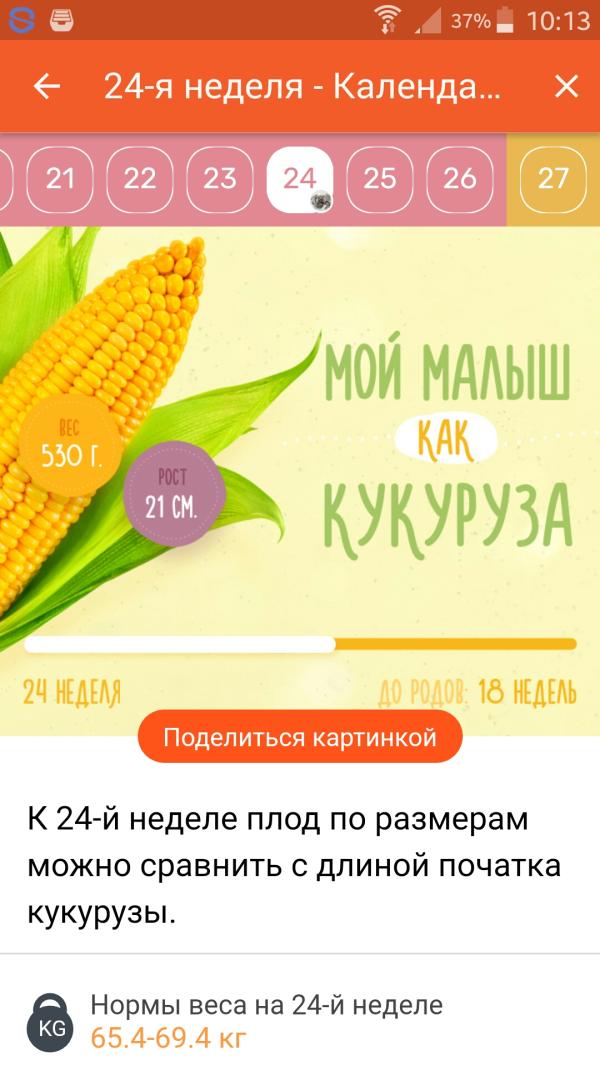Go back using the arrow icon
The image size is (600, 1066).
[47, 87]
